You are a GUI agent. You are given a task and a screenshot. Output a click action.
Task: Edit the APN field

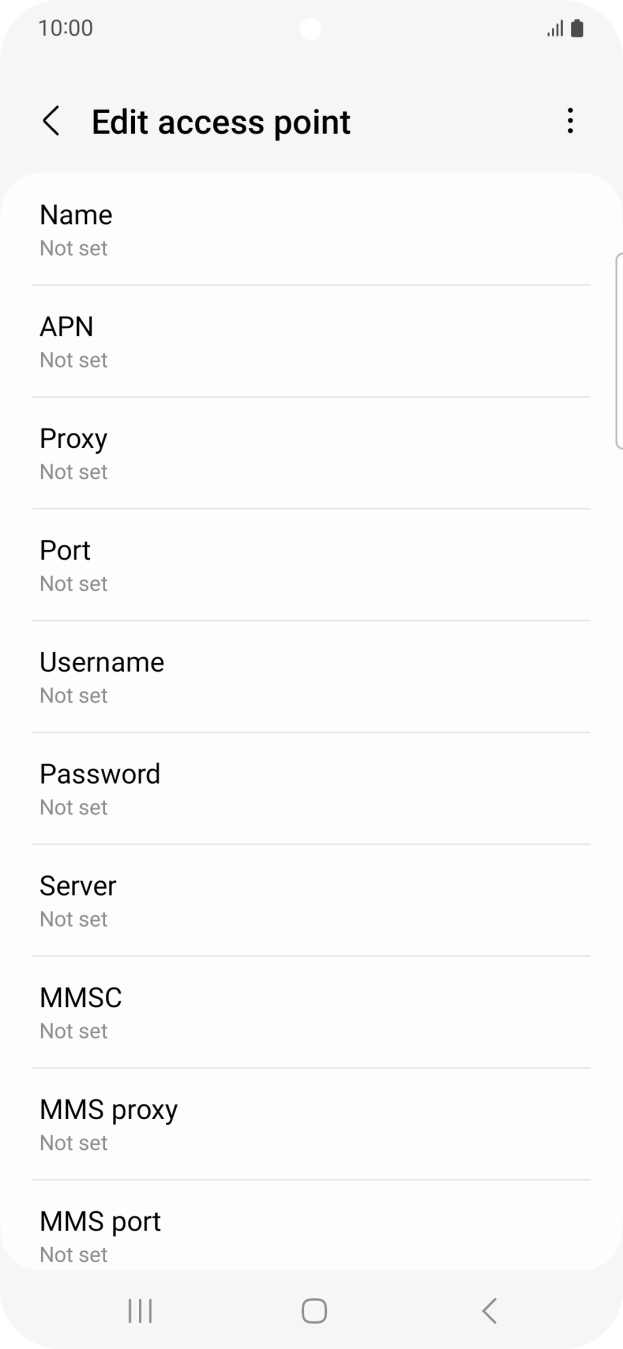point(311,342)
